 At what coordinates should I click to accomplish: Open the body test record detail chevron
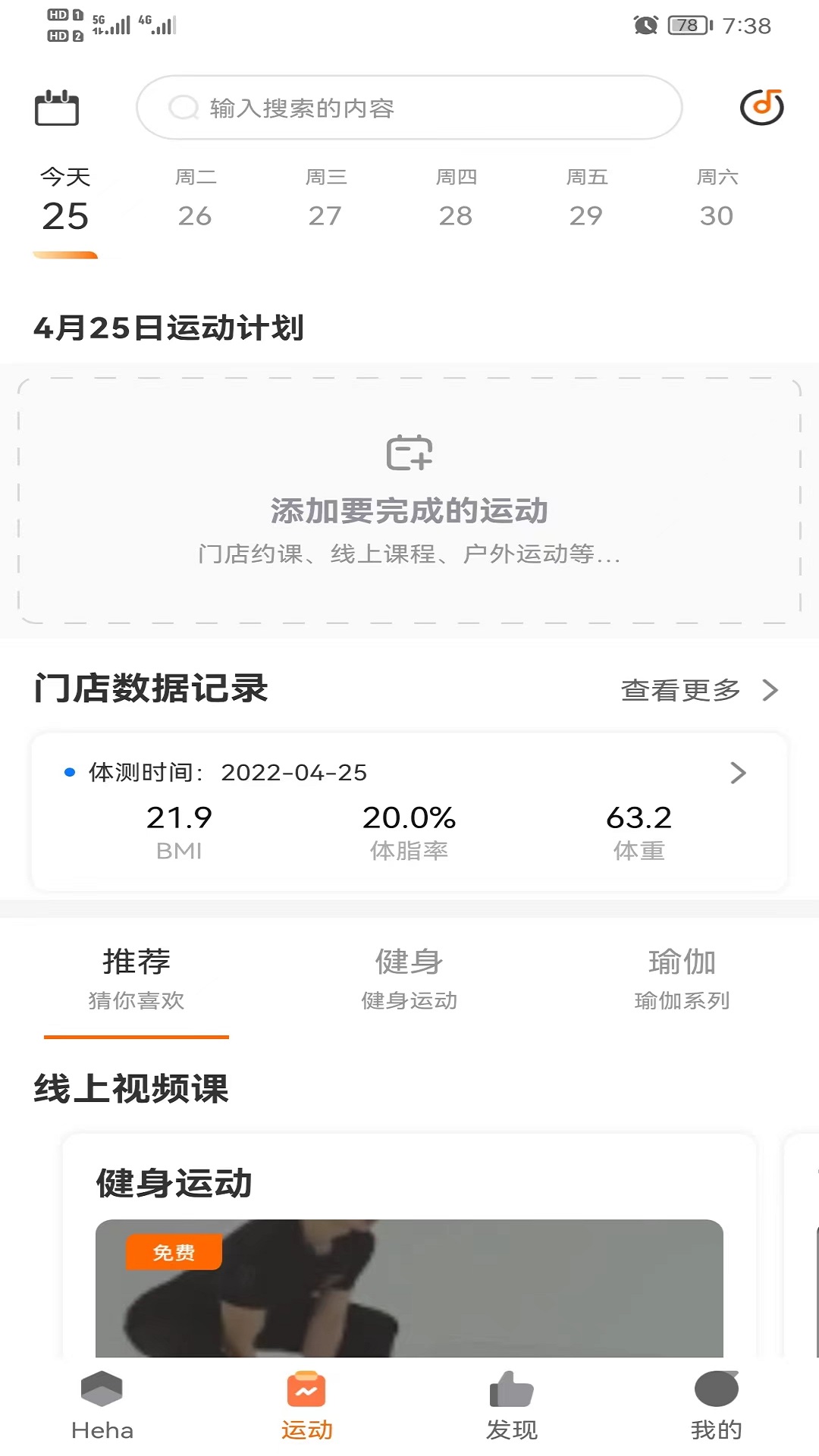[737, 773]
